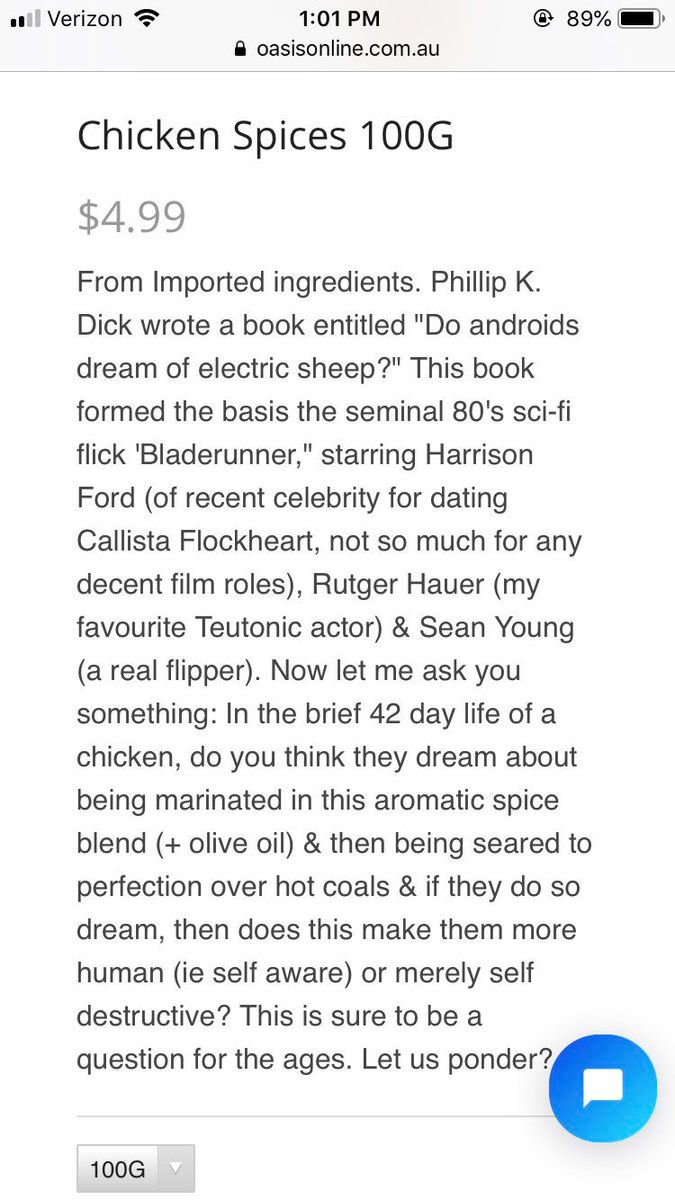Tap the oasisonline.com.au address bar
The height and width of the screenshot is (1200, 675).
pyautogui.click(x=337, y=48)
